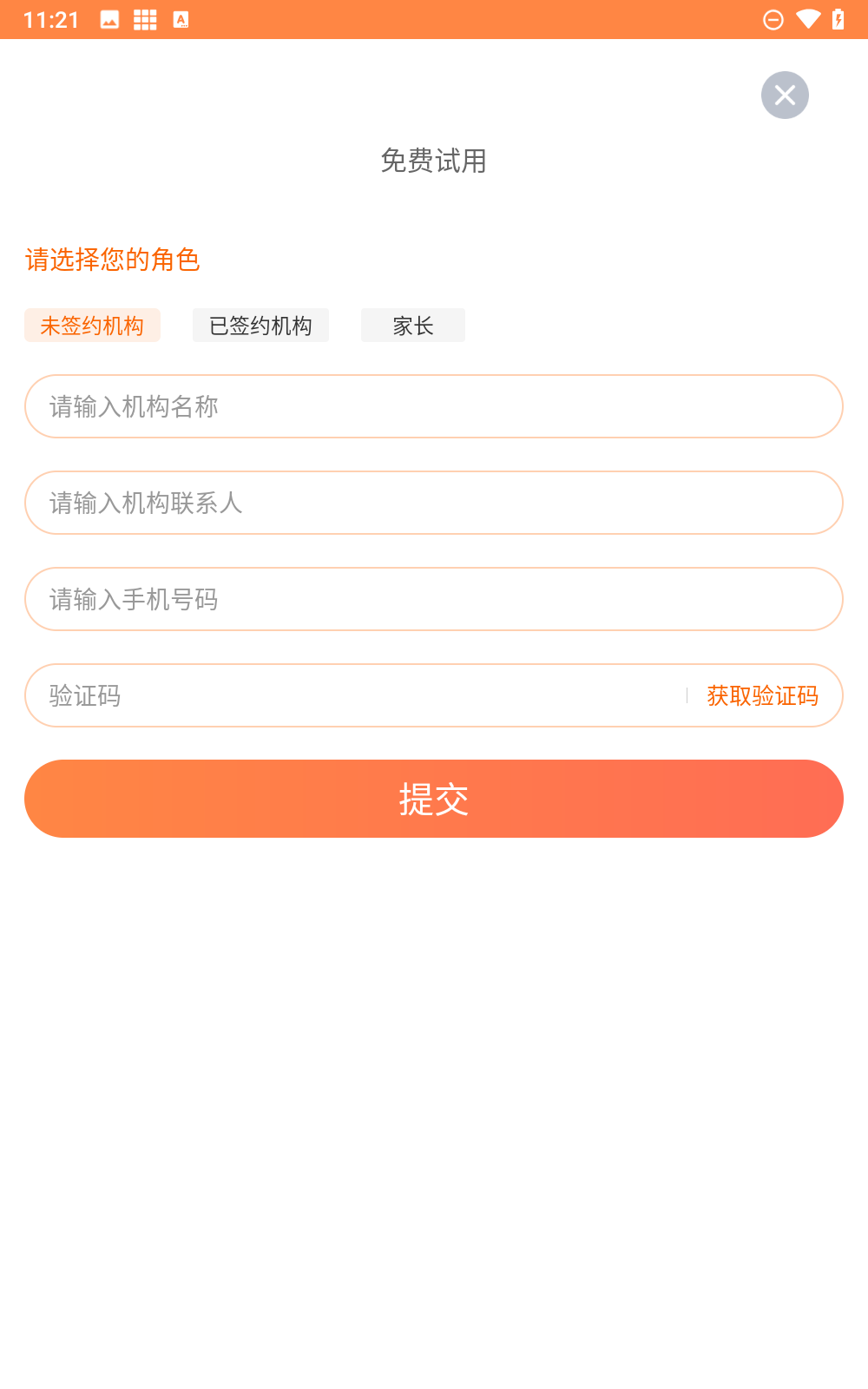Tap the institution contact person field

434,503
